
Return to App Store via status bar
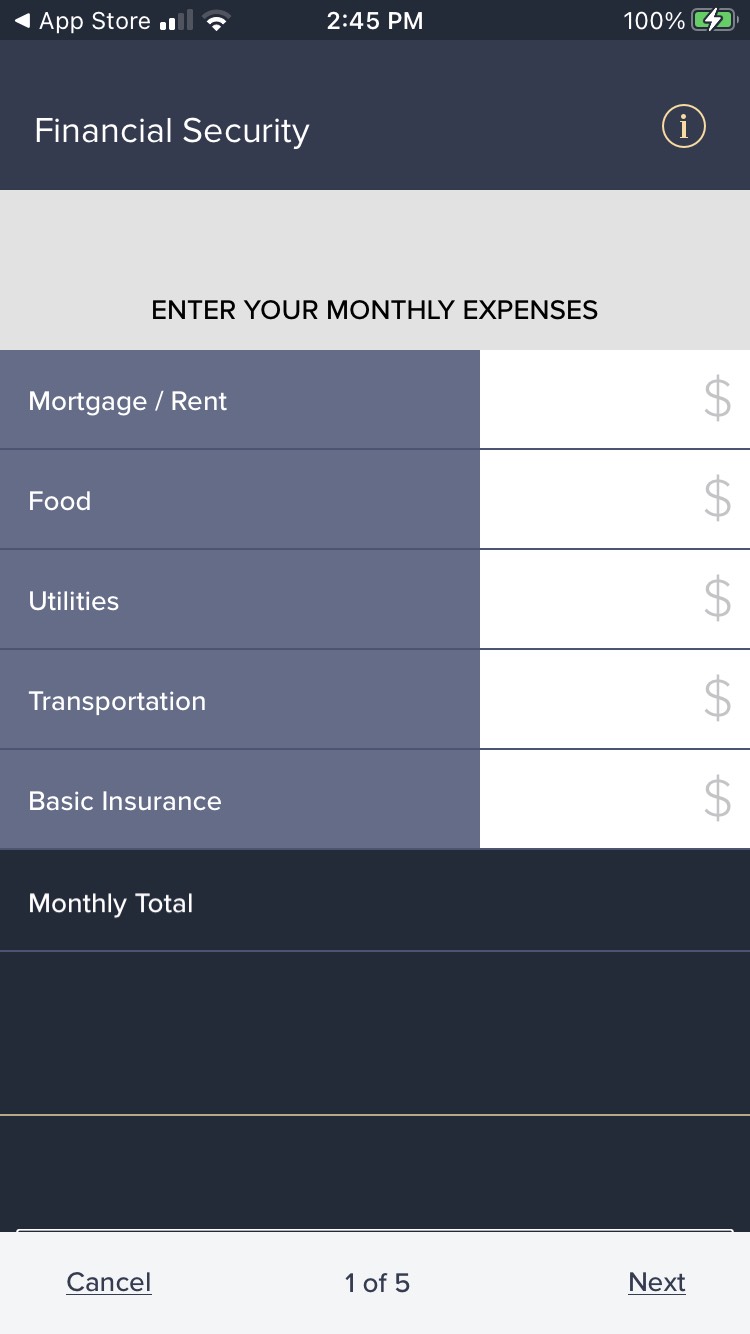click(82, 20)
